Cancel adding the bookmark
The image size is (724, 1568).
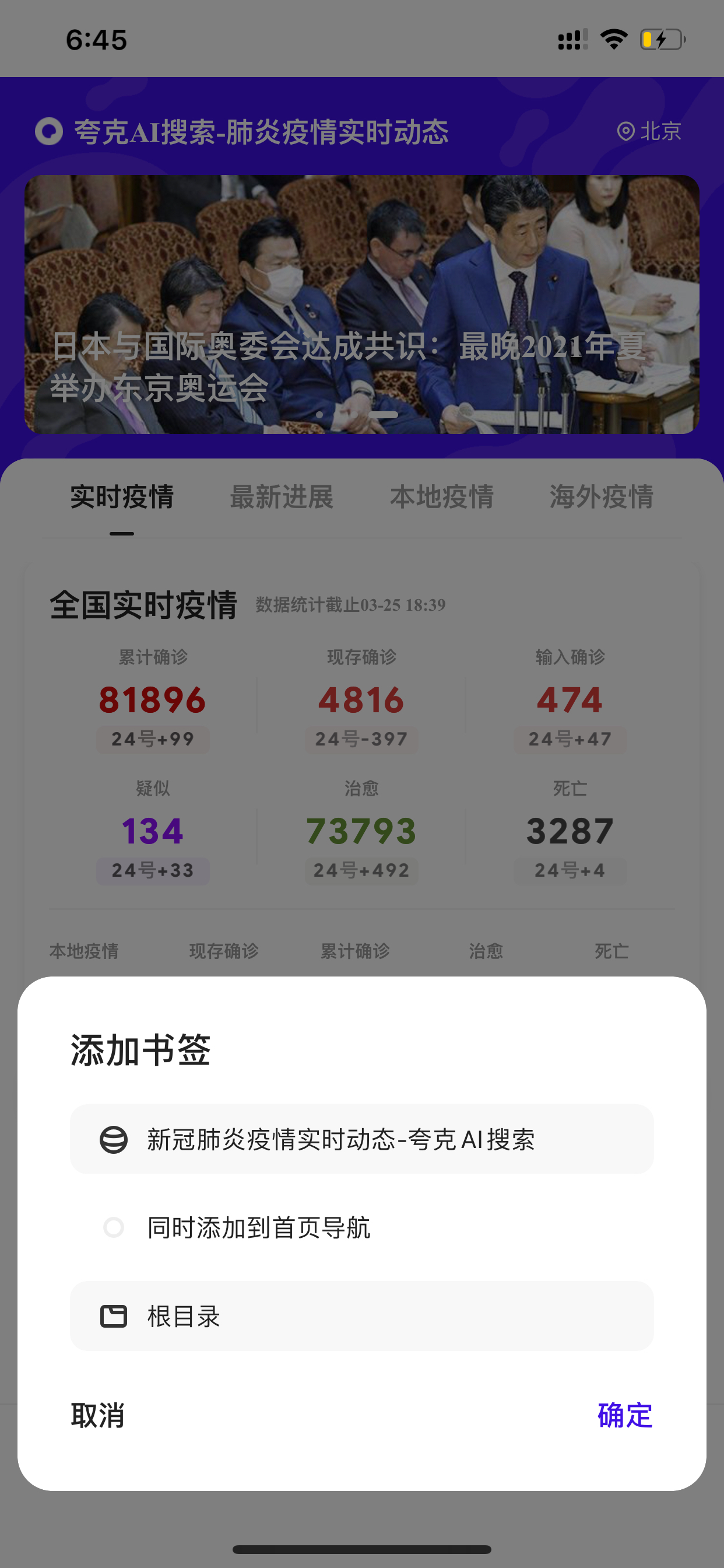tap(97, 1415)
